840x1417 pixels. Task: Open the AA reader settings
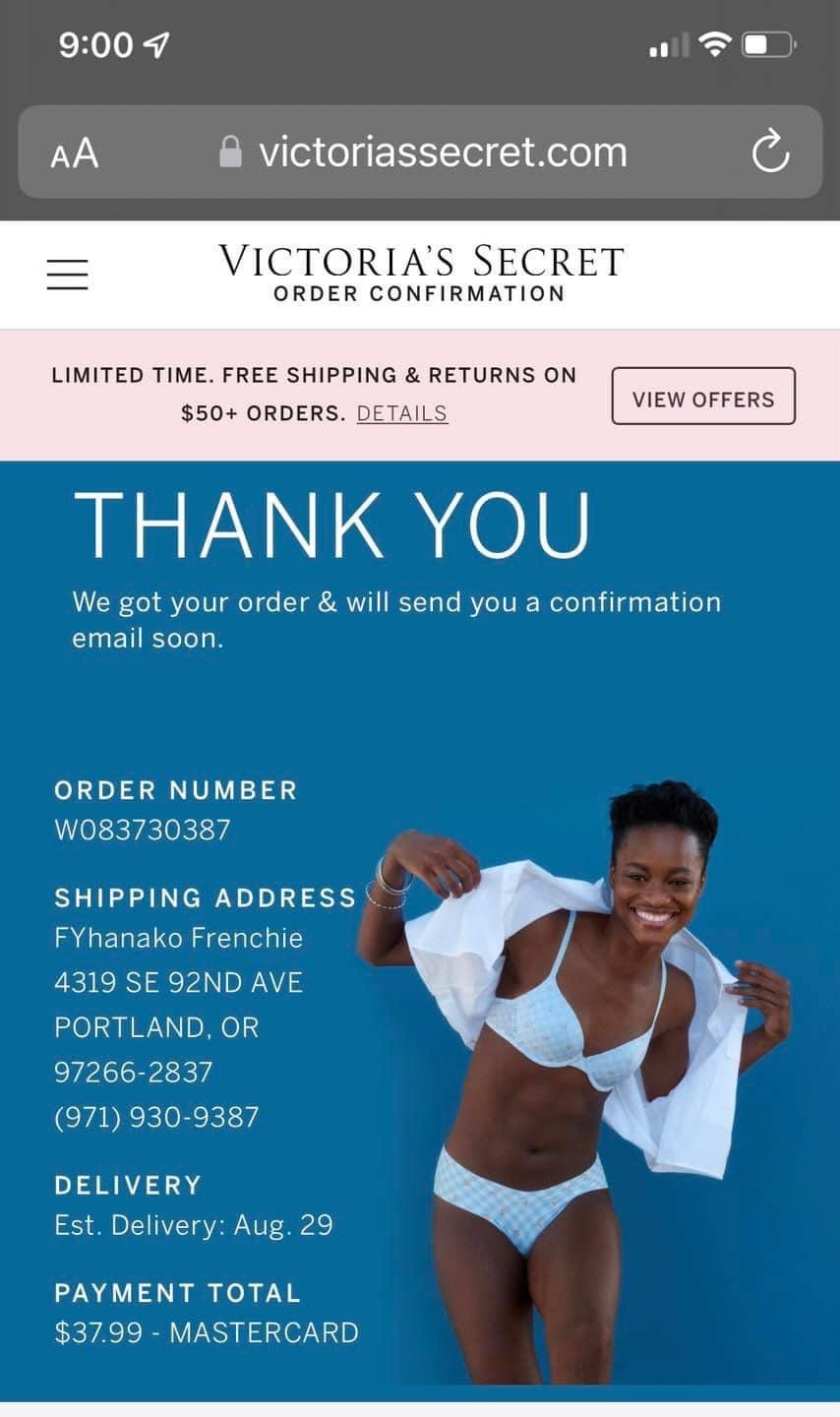click(75, 154)
